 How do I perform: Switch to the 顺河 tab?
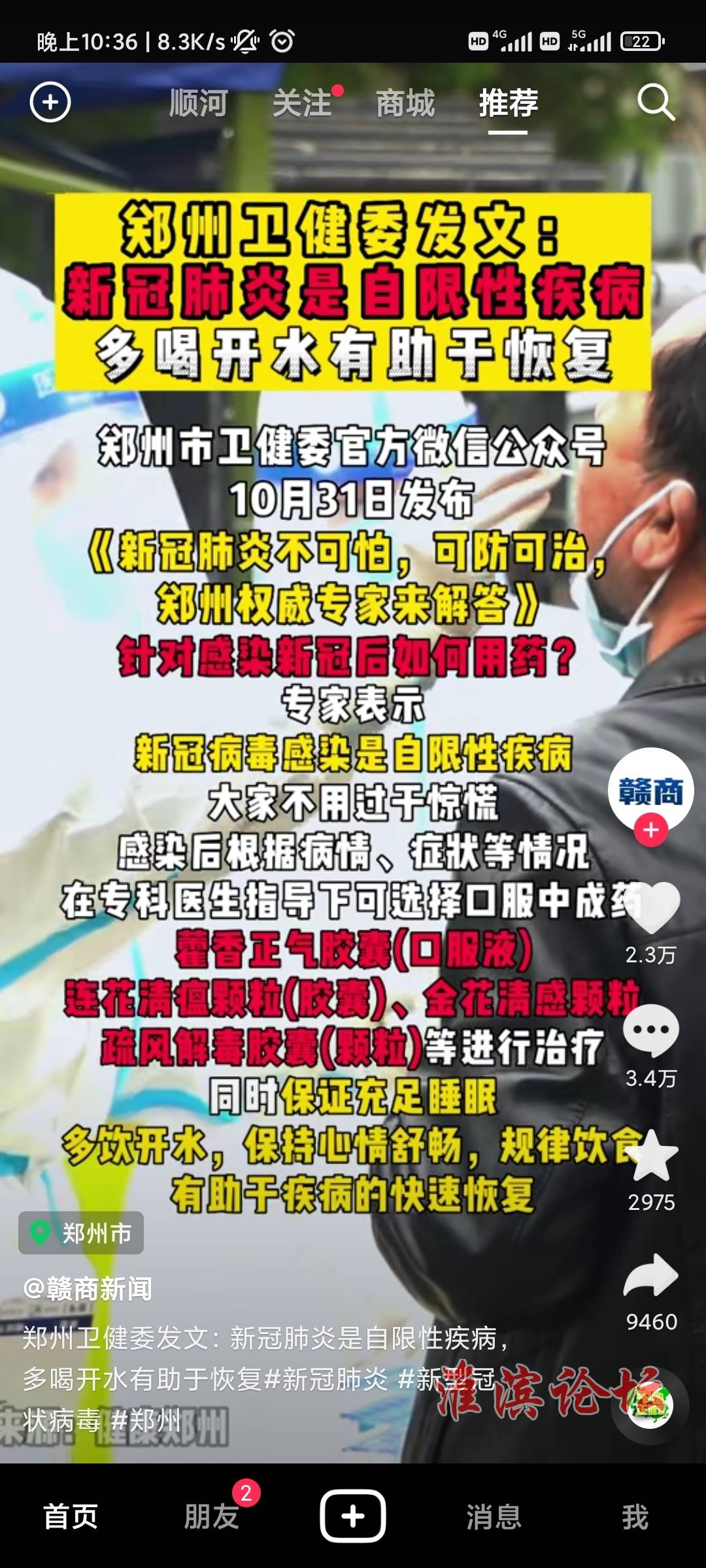[x=198, y=103]
